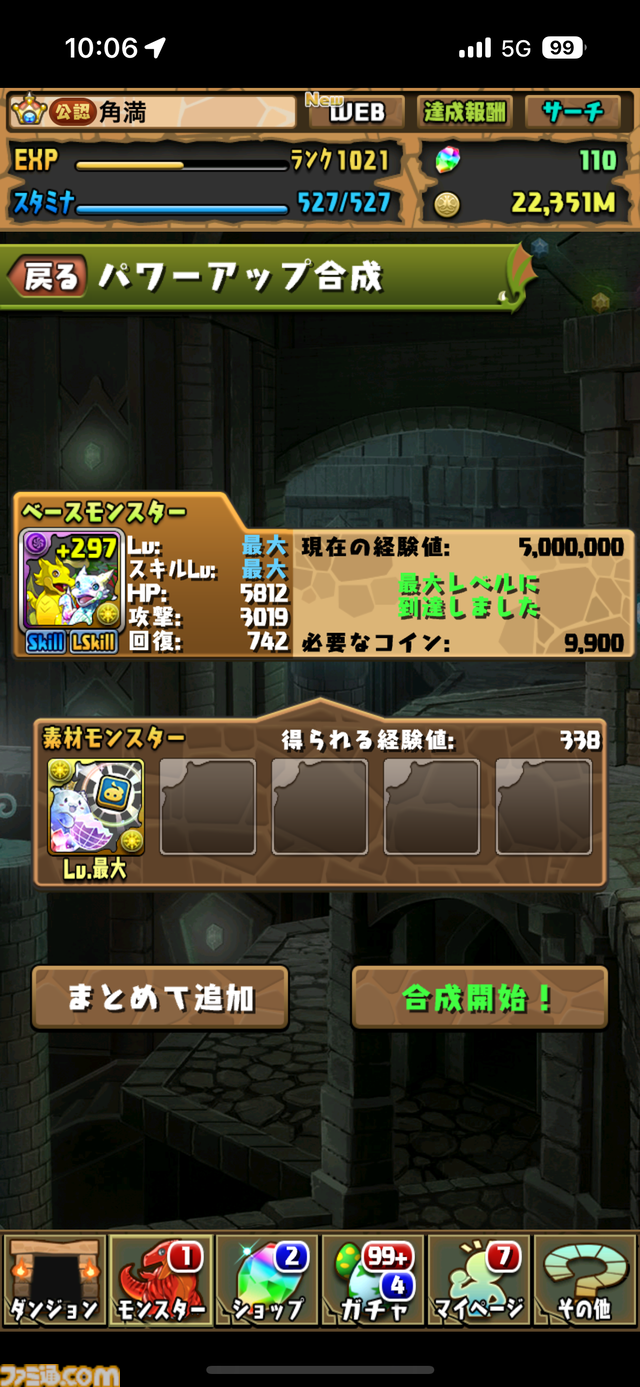Screen dimensions: 640x1387
Task: Open the ショップ tab
Action: [x=266, y=1280]
